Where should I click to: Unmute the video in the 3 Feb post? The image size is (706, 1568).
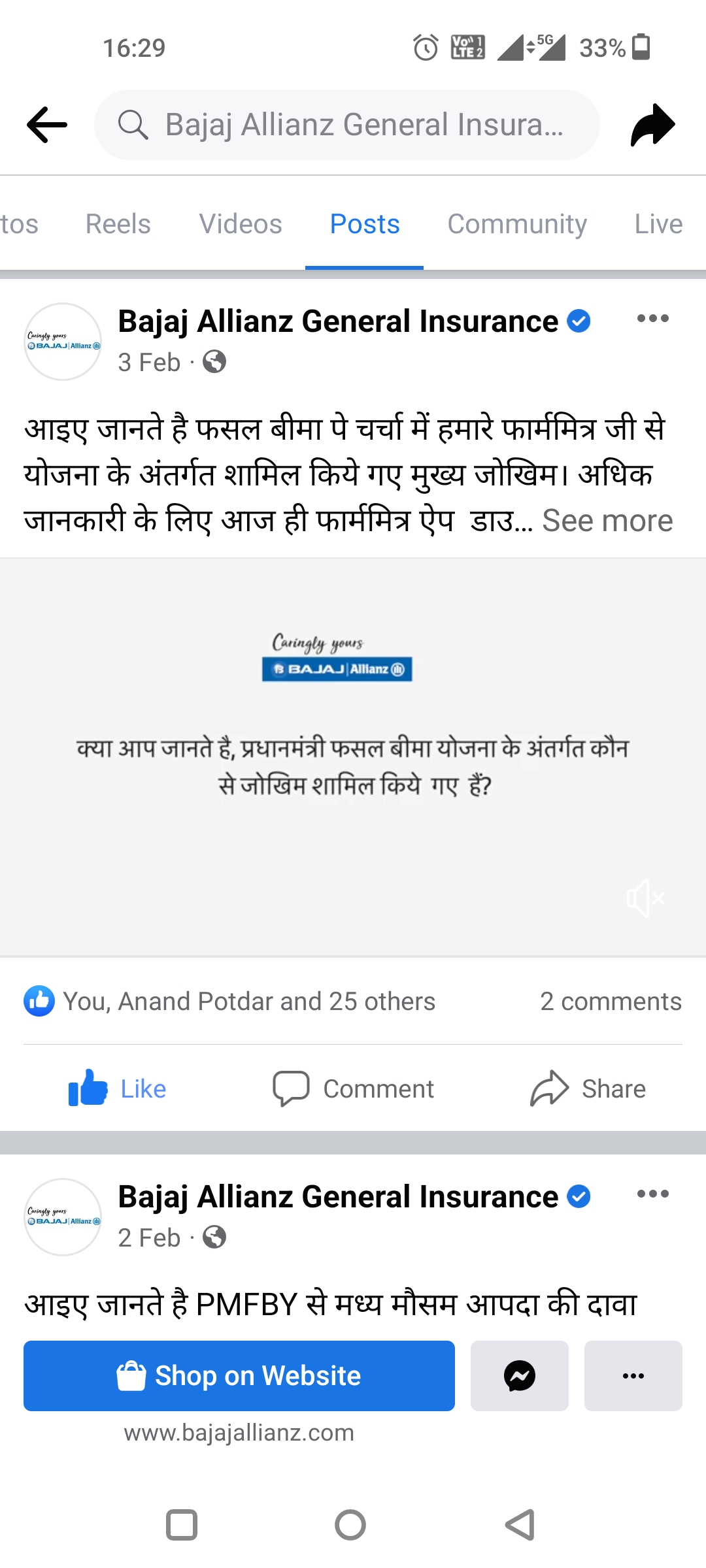click(x=645, y=898)
